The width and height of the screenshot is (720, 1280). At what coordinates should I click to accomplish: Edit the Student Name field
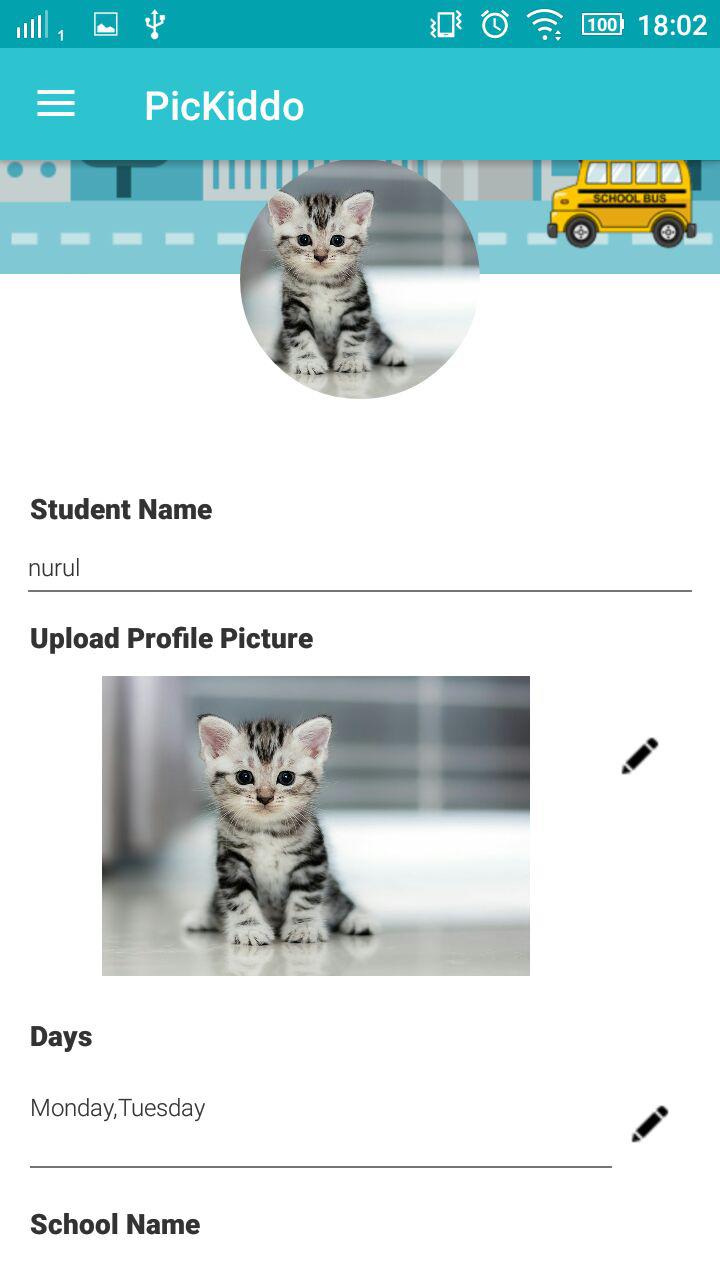pyautogui.click(x=360, y=568)
